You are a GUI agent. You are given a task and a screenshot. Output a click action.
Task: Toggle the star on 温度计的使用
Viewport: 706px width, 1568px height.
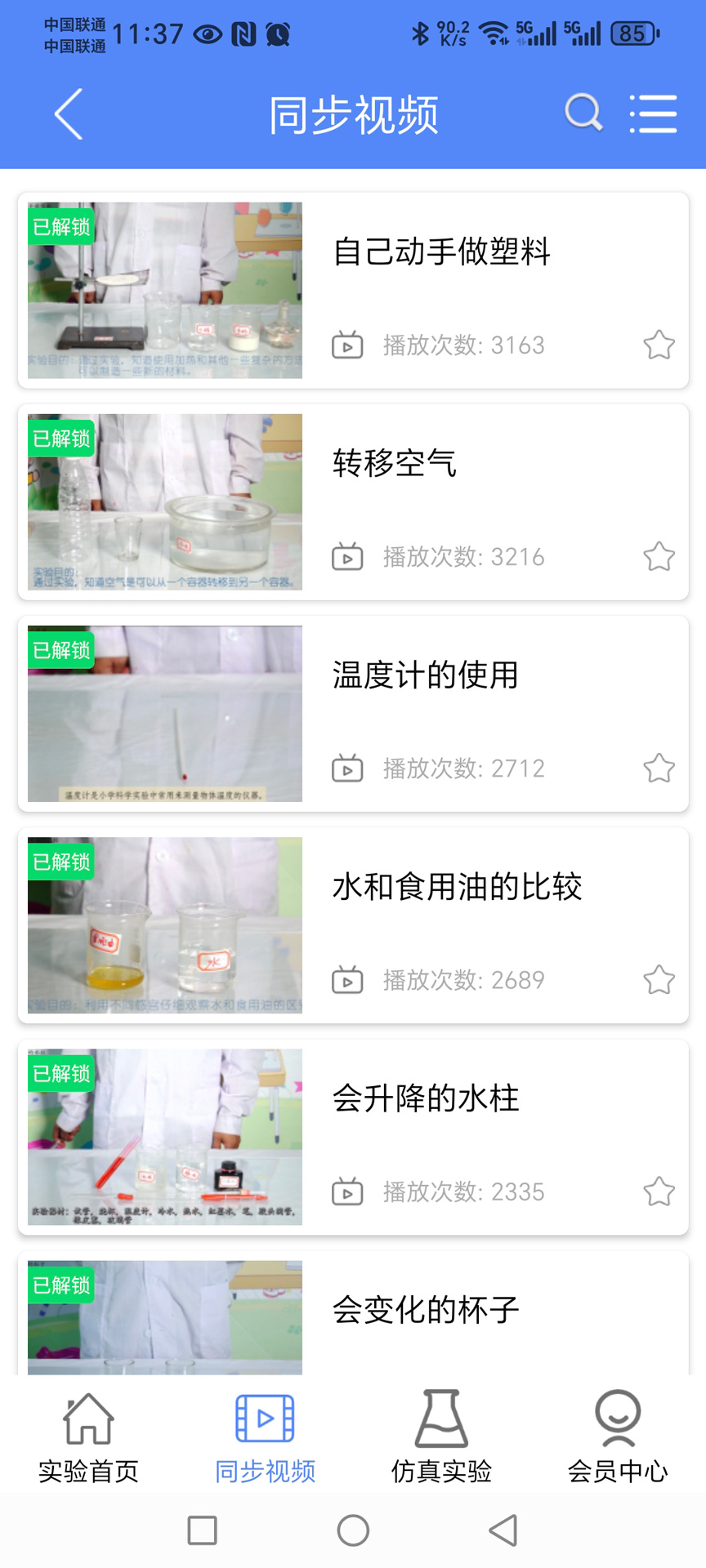pos(659,768)
